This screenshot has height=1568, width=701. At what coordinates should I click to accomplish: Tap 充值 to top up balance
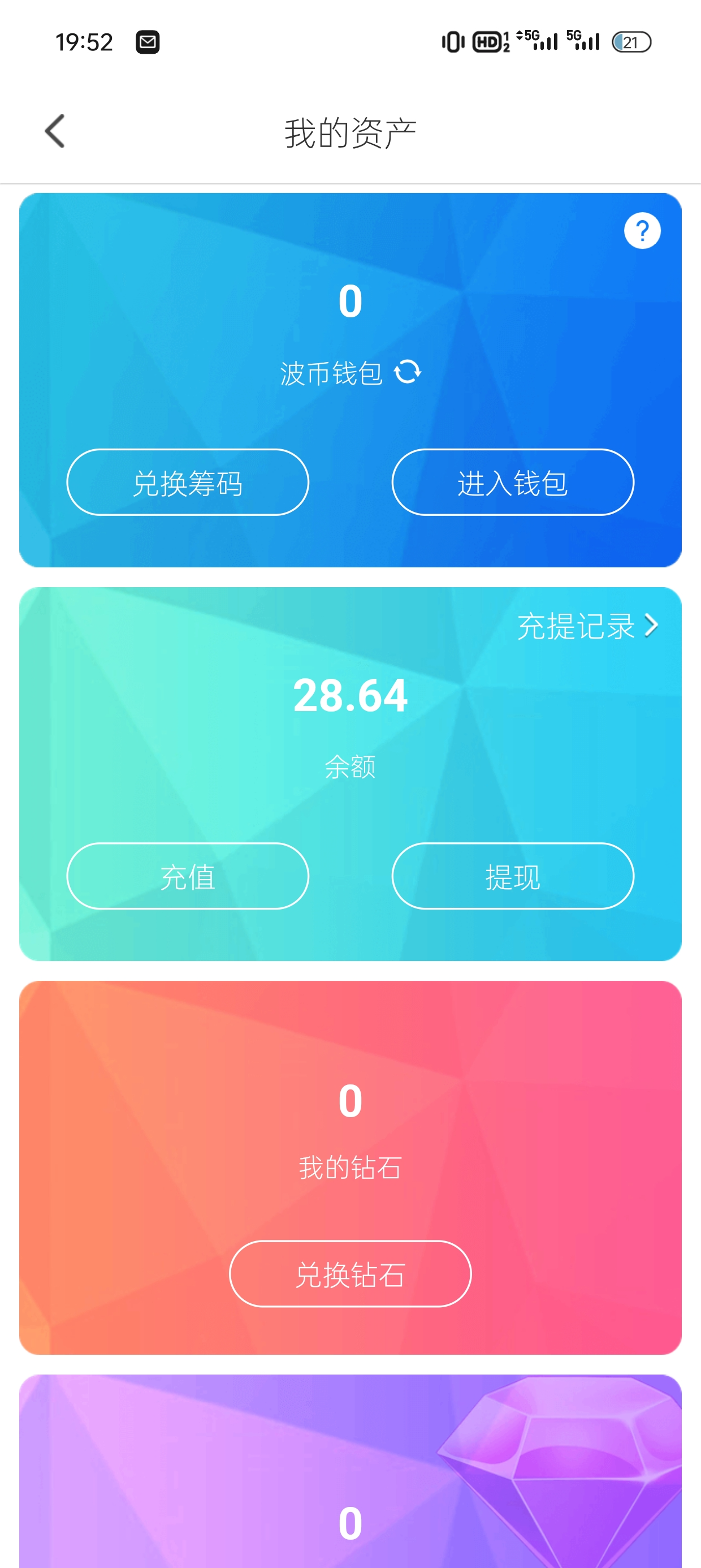pyautogui.click(x=188, y=877)
